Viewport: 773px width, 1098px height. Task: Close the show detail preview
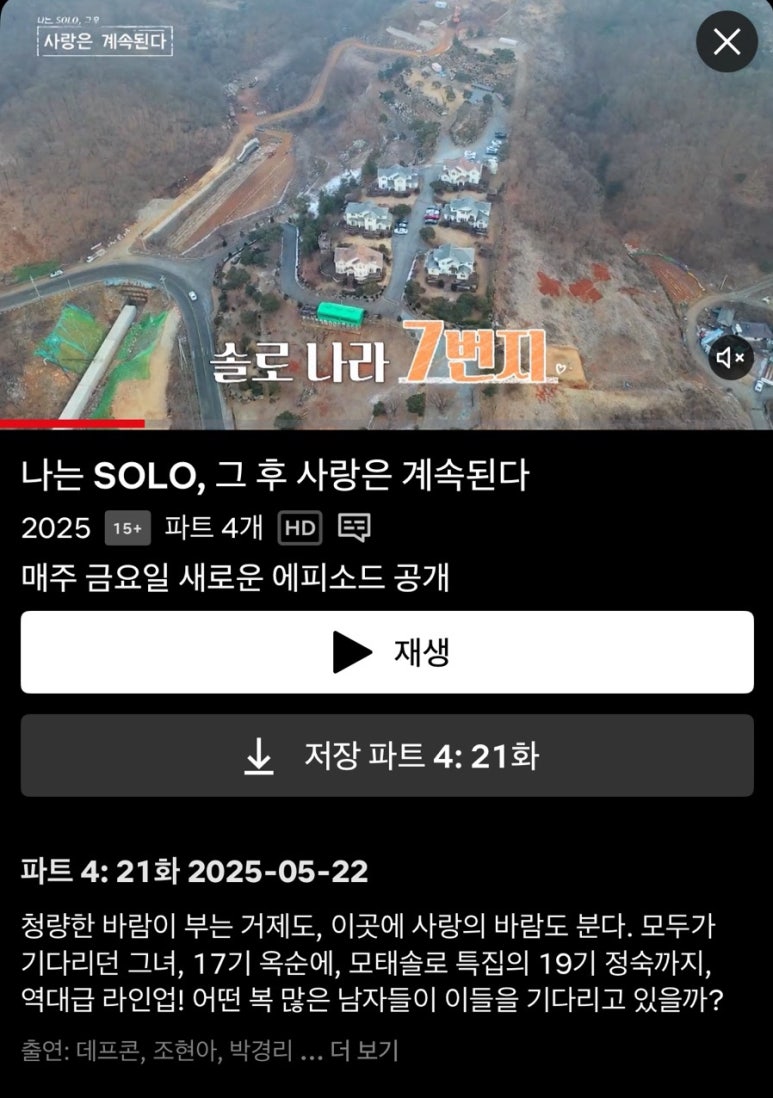[726, 42]
